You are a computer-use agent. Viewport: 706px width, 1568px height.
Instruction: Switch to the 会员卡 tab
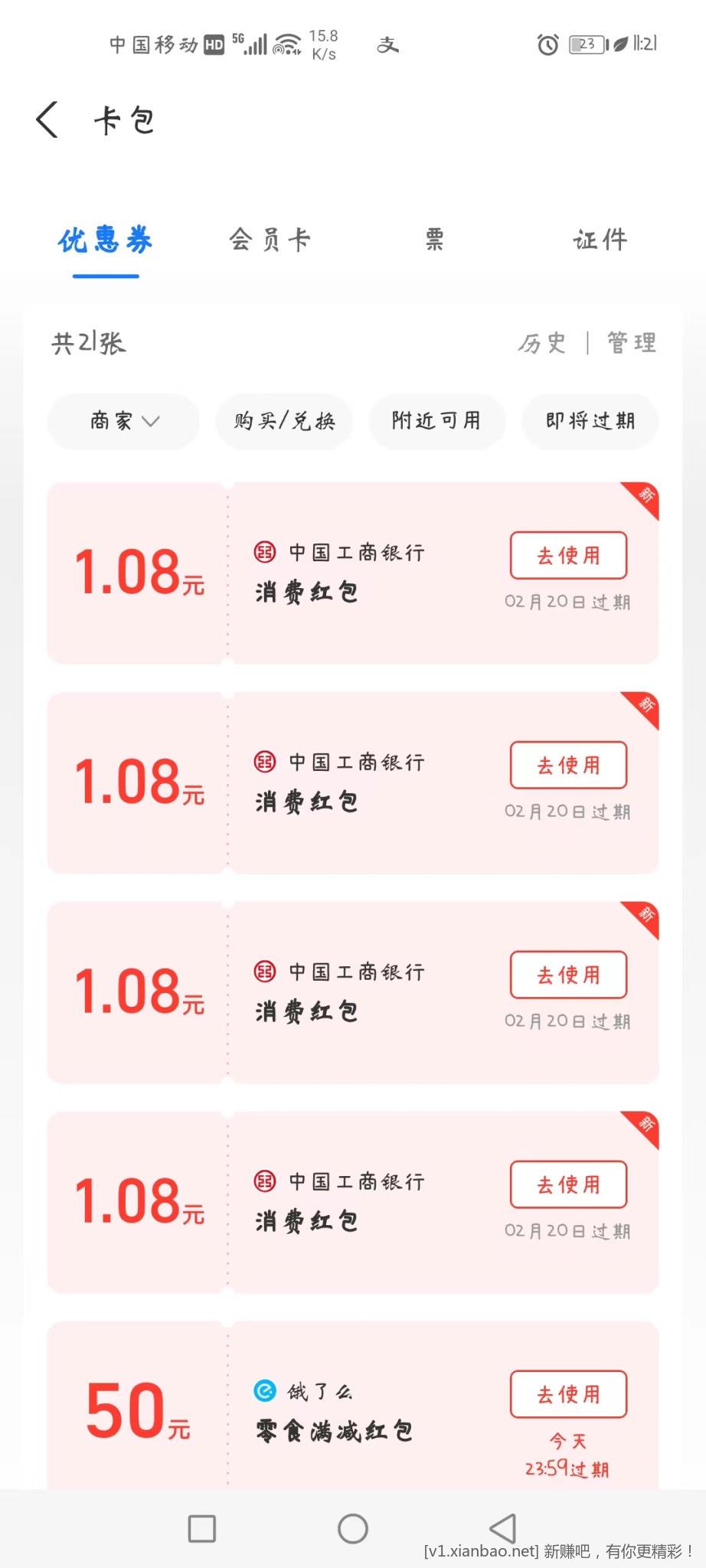[x=270, y=240]
